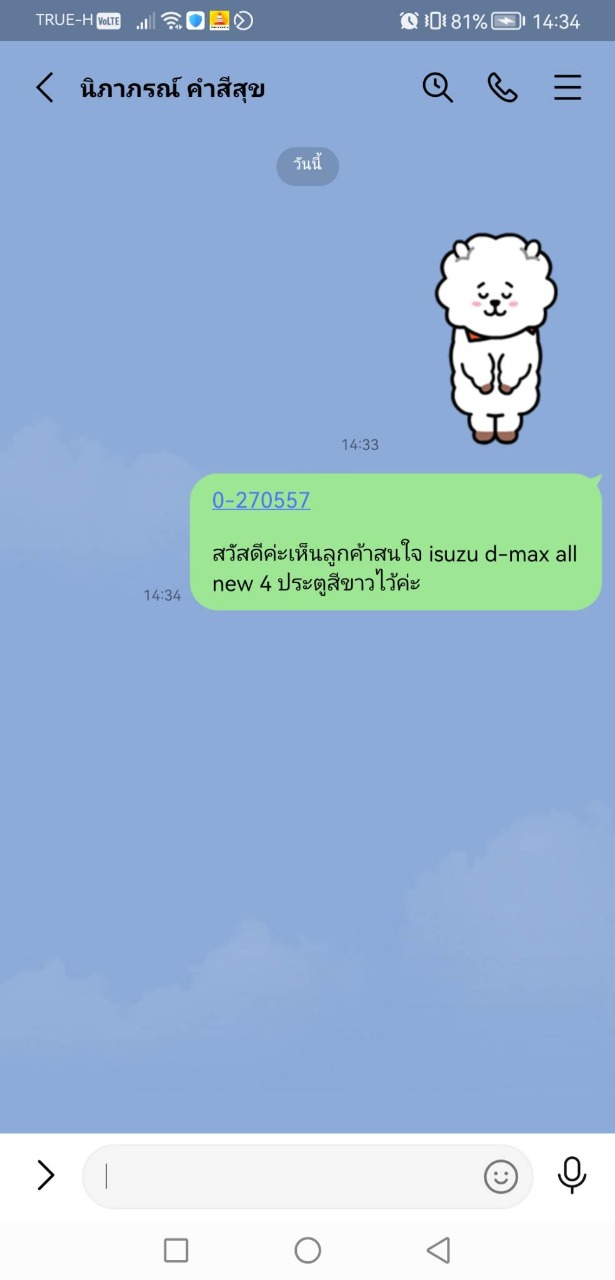Open the chat menu
The height and width of the screenshot is (1280, 615).
[x=567, y=88]
